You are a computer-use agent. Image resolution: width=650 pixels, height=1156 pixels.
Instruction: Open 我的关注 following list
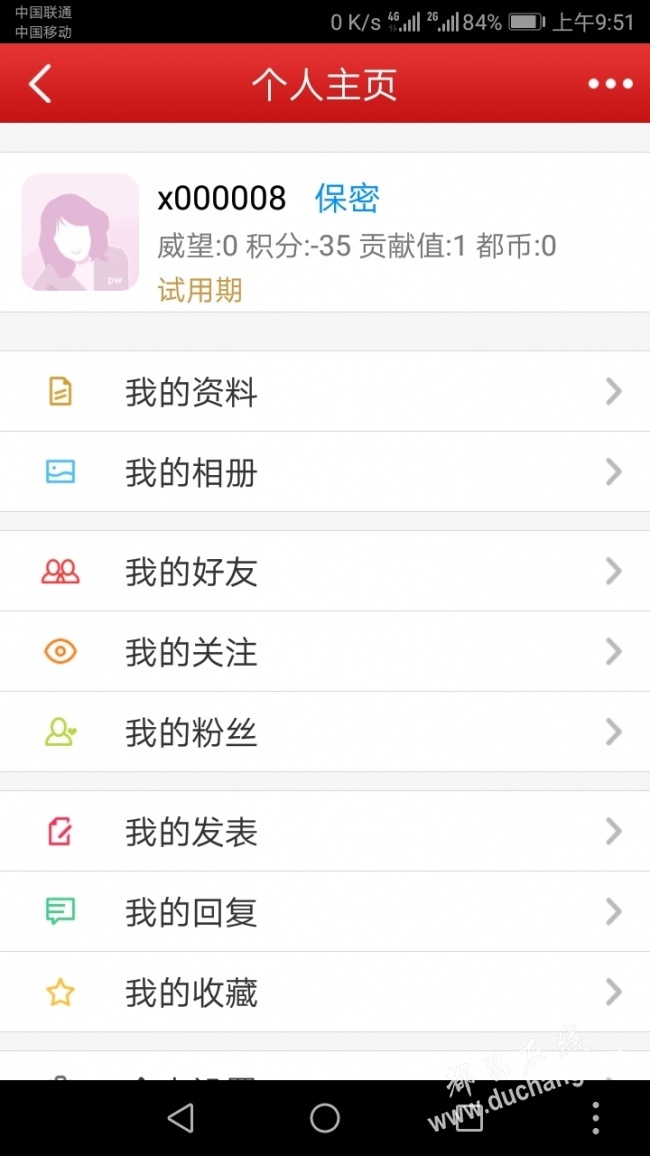325,652
